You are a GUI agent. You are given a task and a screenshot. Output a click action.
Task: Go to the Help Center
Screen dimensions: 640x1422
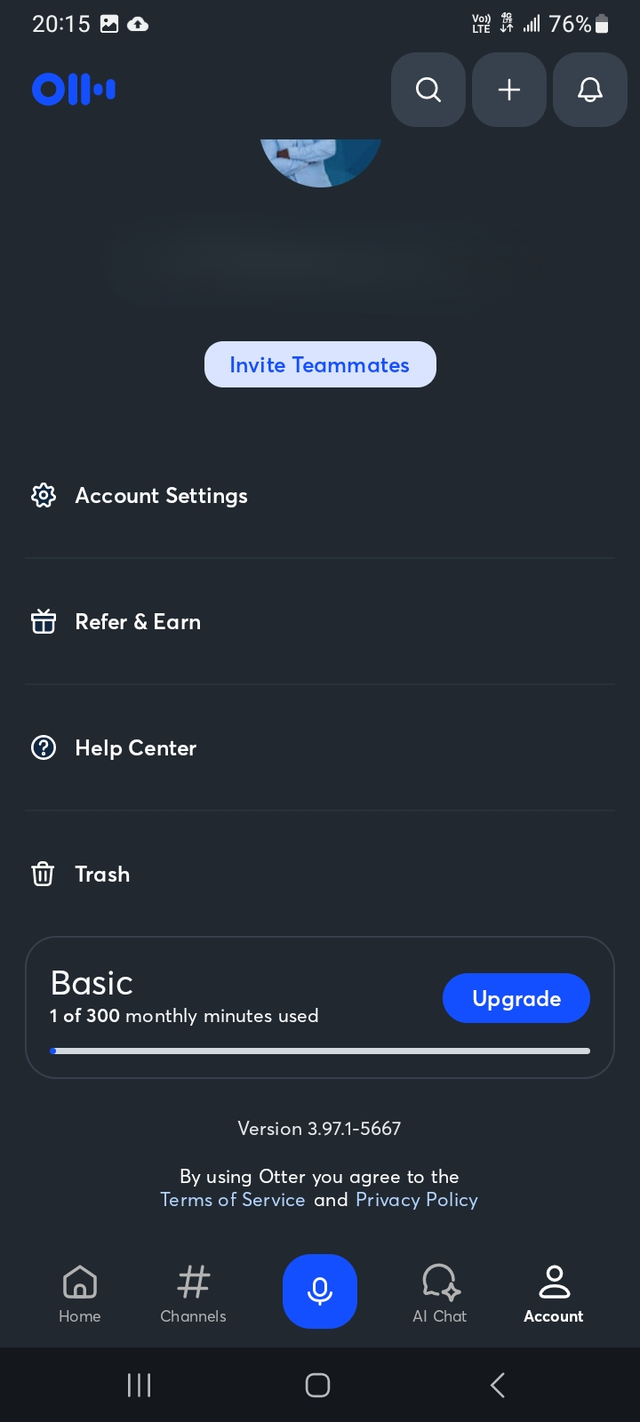click(135, 748)
